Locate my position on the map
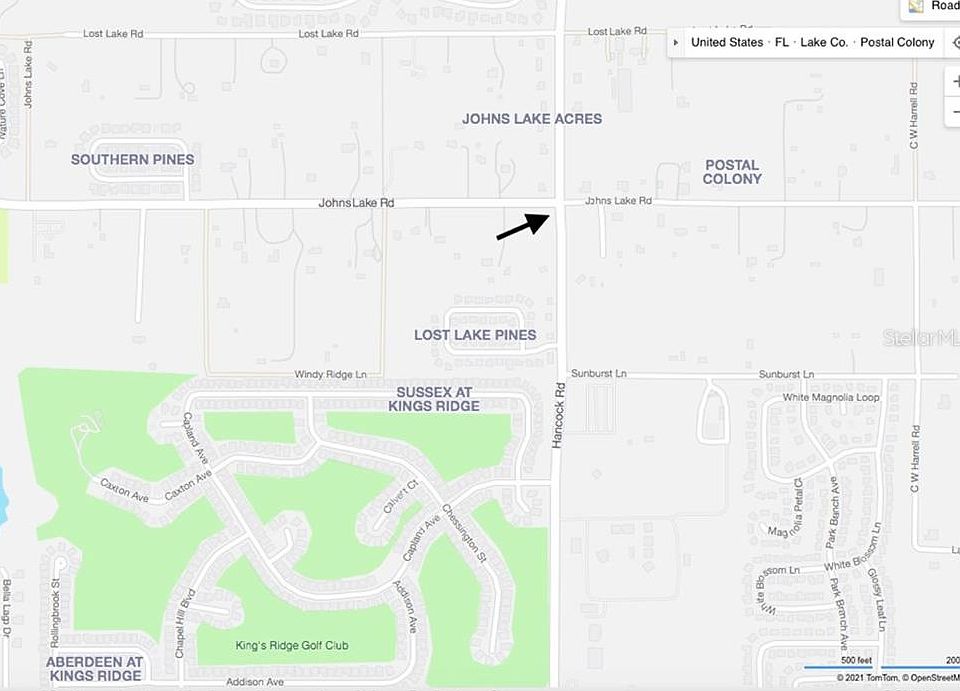 (x=955, y=43)
